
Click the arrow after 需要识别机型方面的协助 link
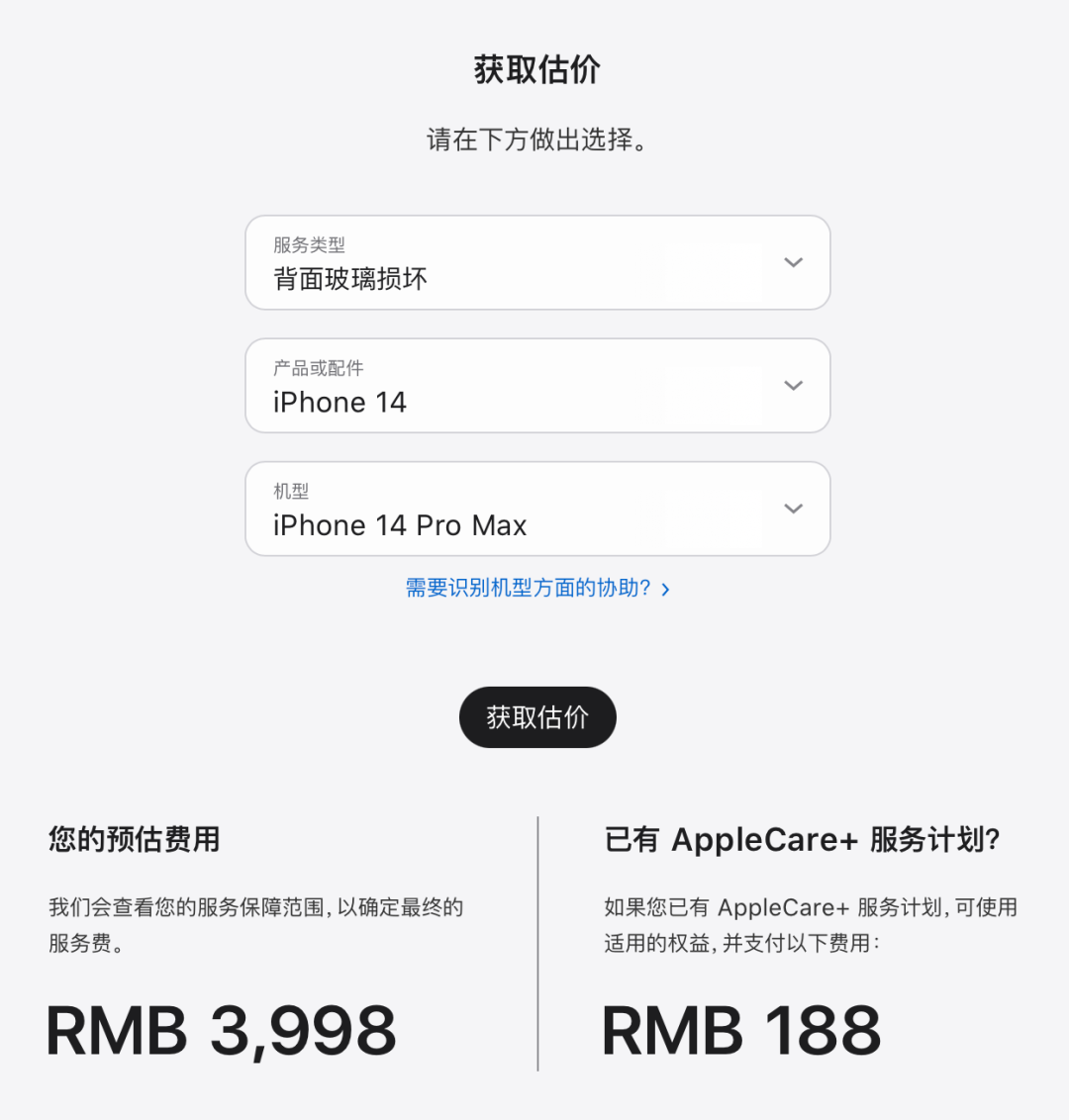point(665,588)
